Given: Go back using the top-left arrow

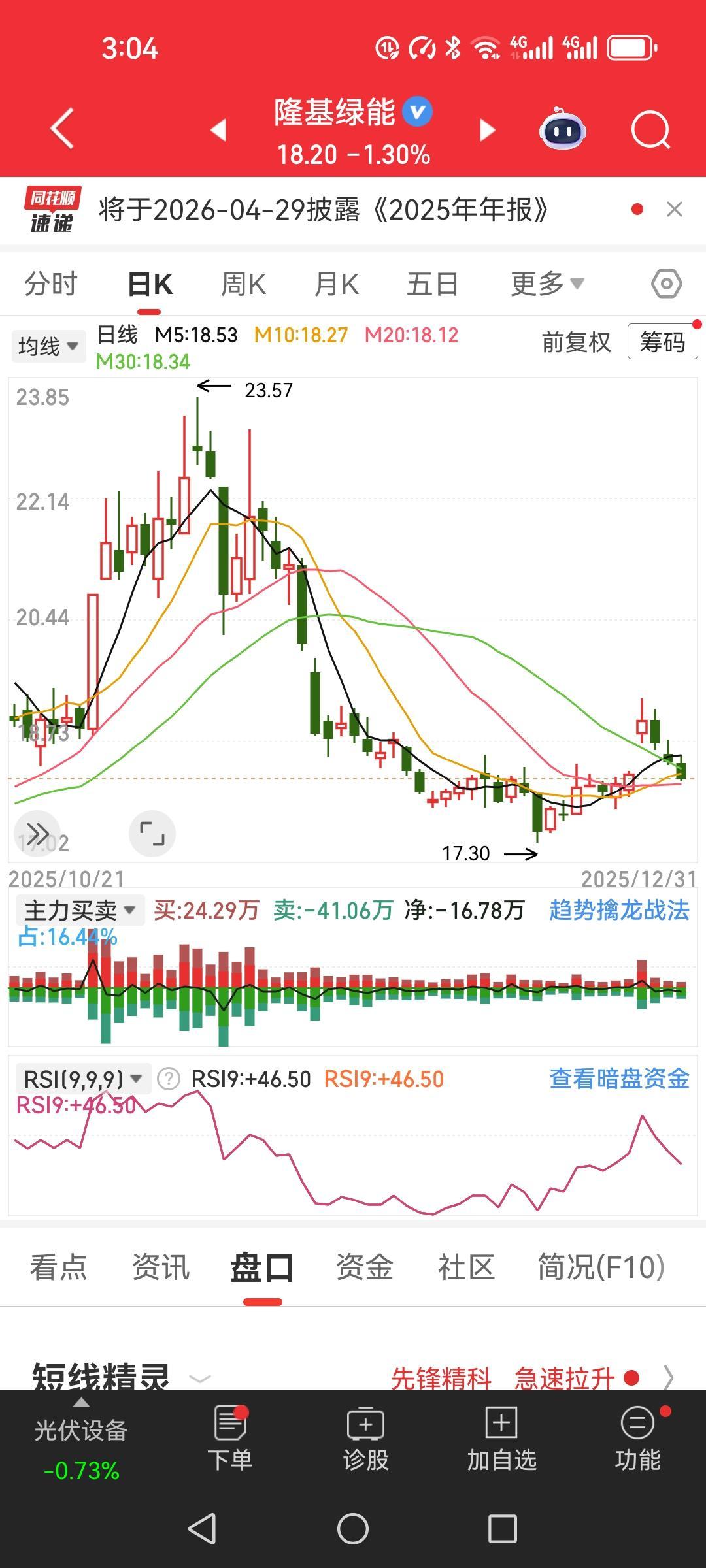Looking at the screenshot, I should coord(63,129).
